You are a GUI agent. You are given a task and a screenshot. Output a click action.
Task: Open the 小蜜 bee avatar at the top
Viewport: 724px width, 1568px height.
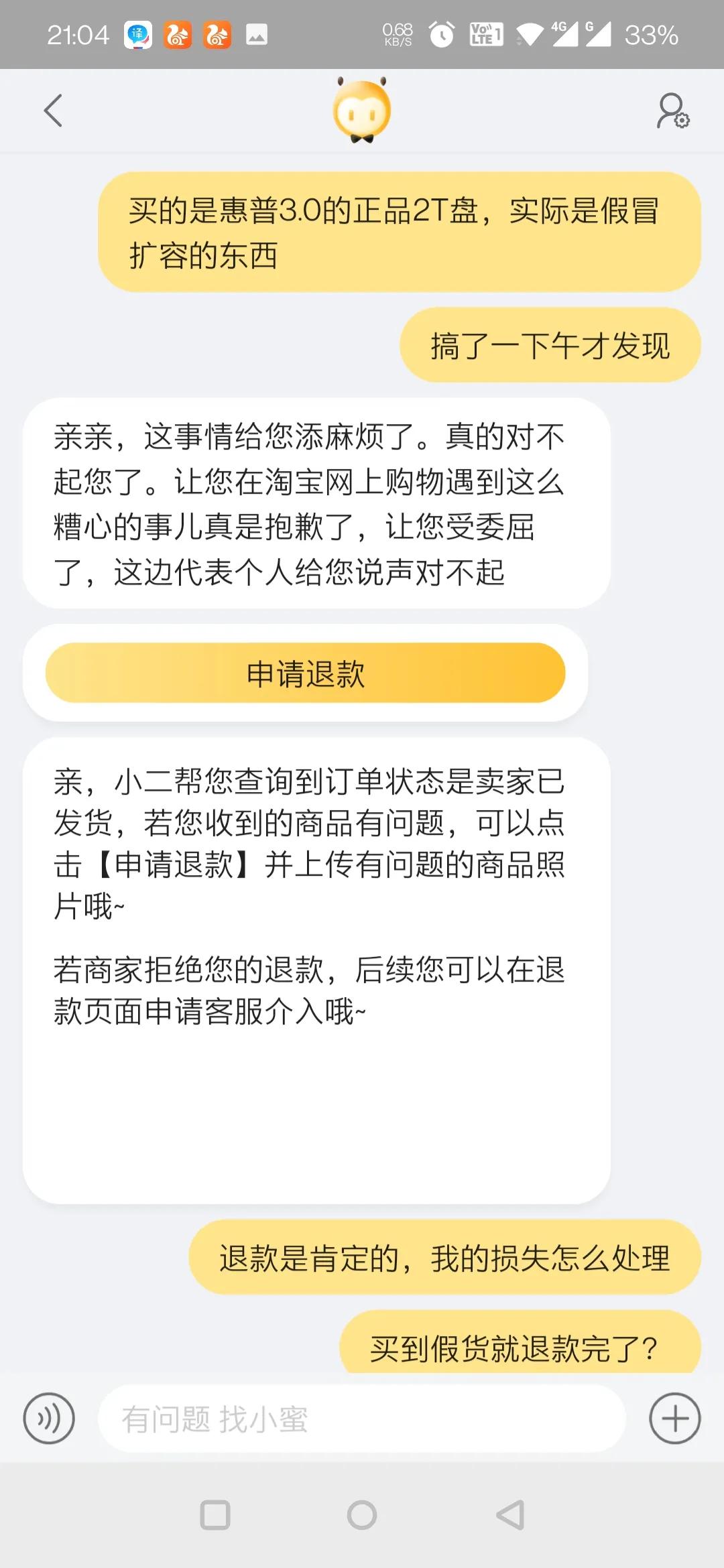click(362, 109)
